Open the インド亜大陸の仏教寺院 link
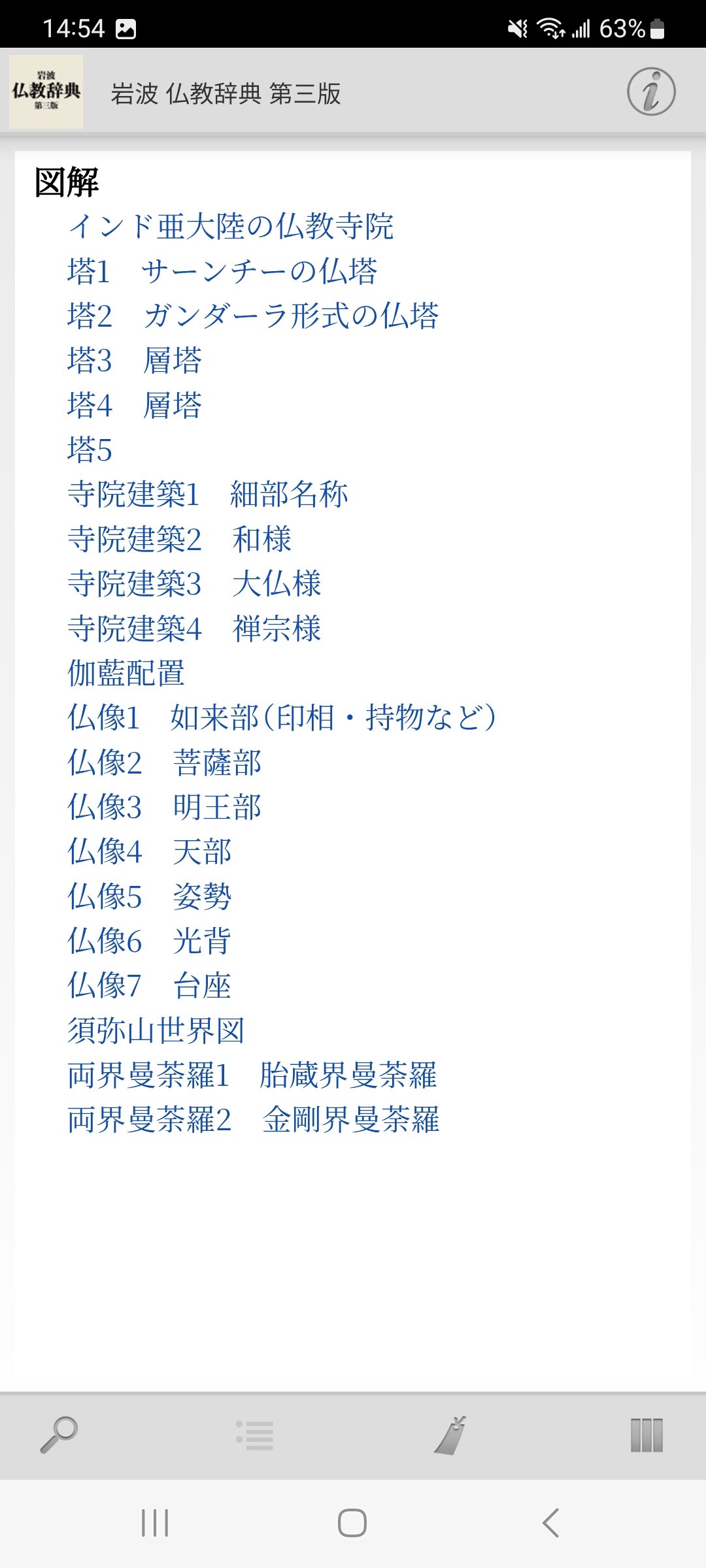 (230, 227)
